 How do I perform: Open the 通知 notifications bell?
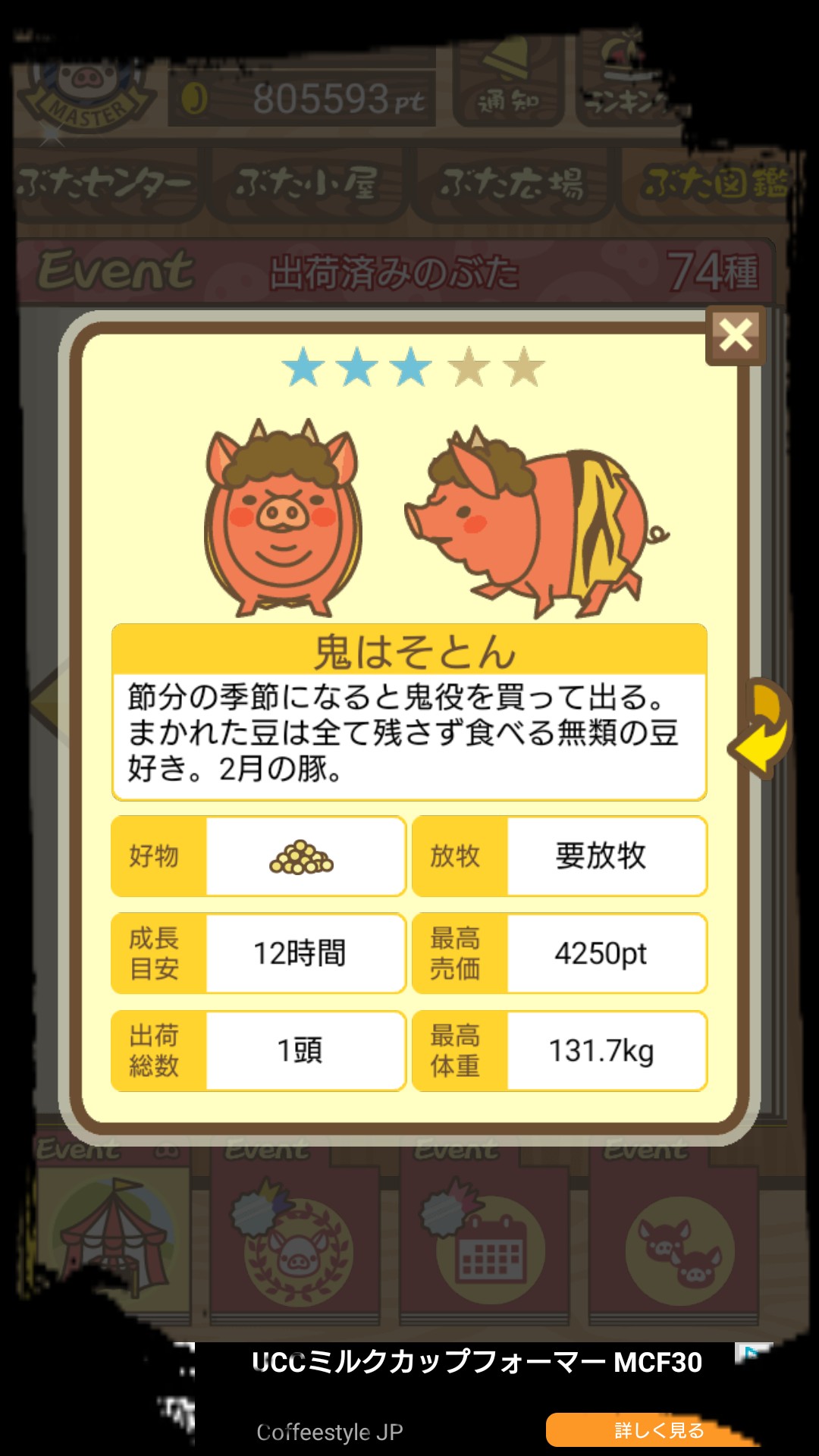click(x=508, y=83)
